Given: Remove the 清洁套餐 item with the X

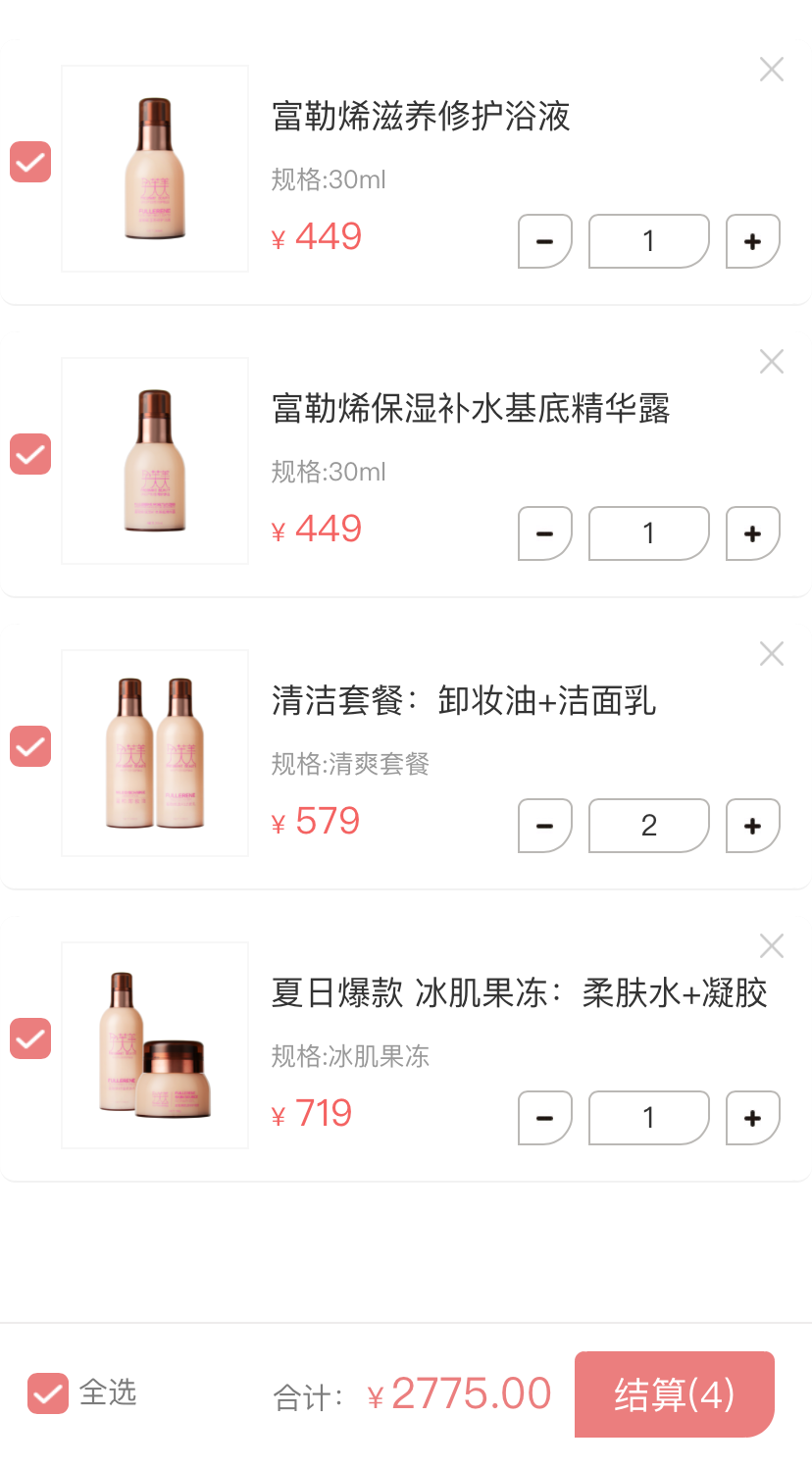Looking at the screenshot, I should 772,654.
